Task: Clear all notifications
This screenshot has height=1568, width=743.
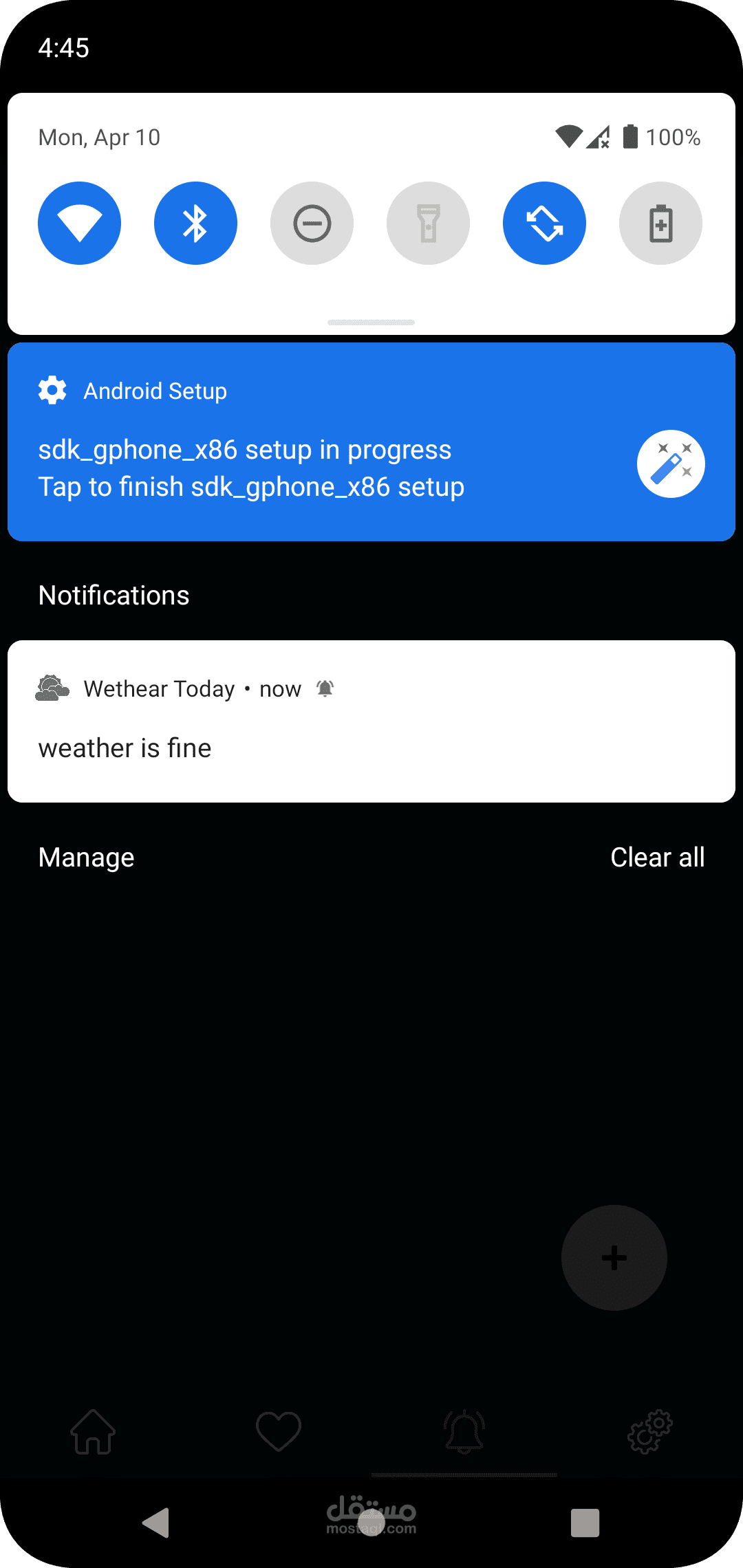Action: pos(657,858)
